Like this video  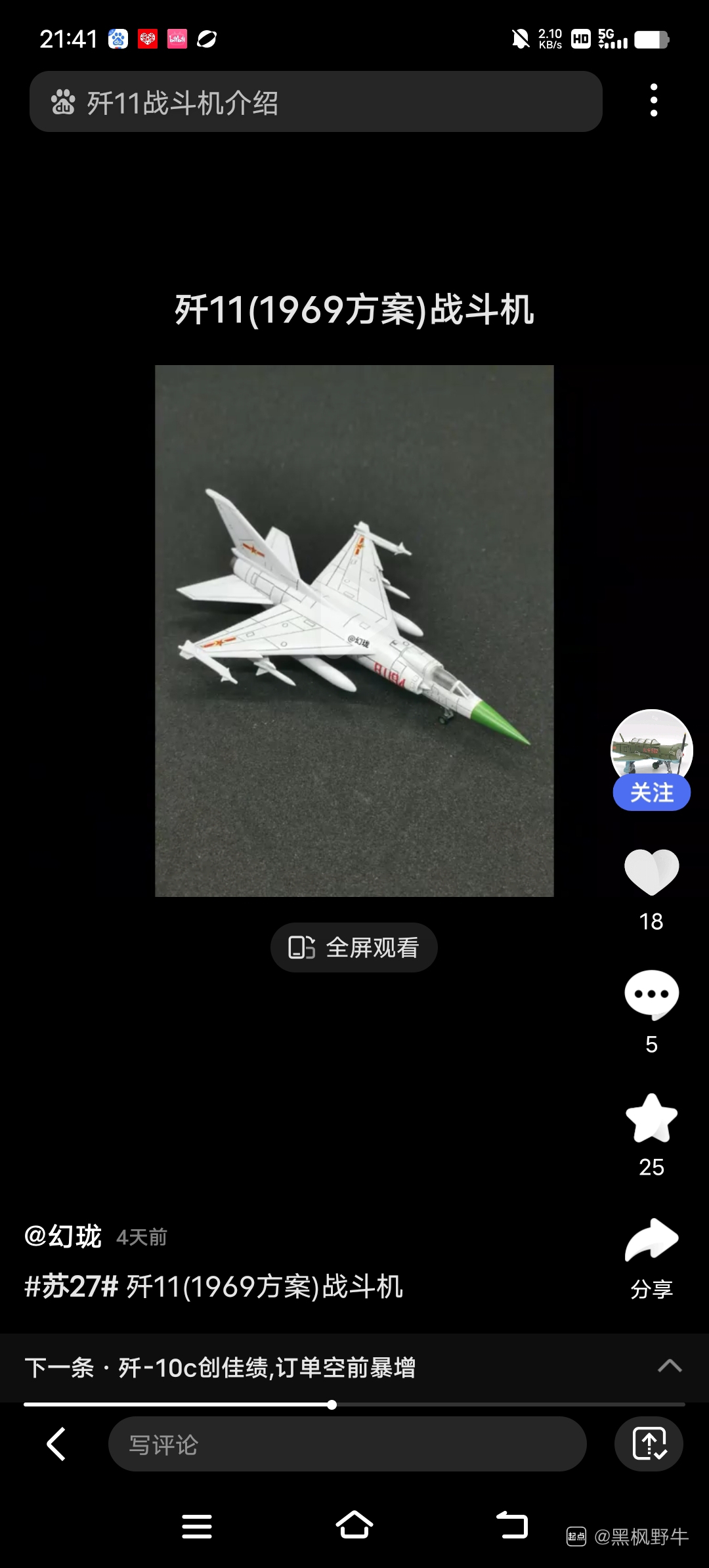pyautogui.click(x=651, y=872)
